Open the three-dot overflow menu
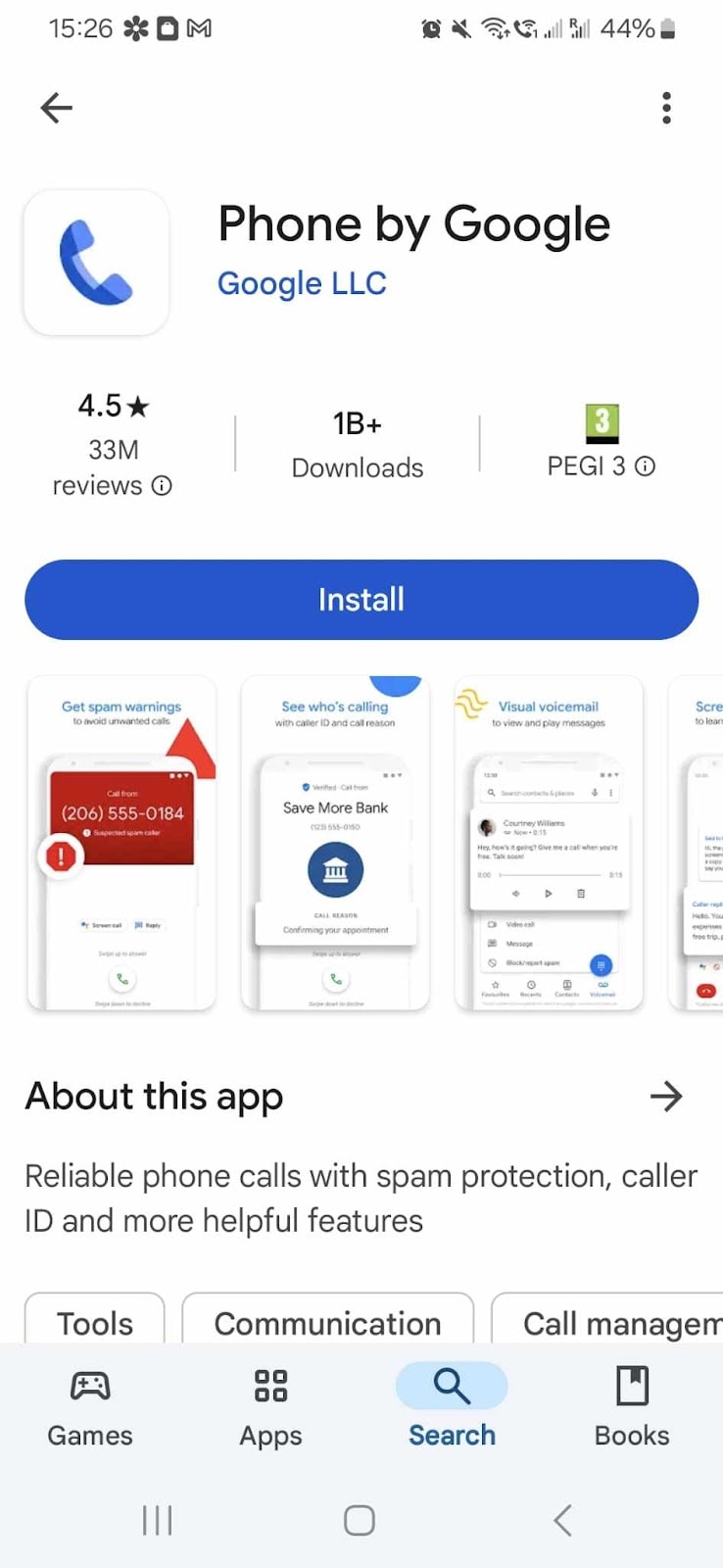The width and height of the screenshot is (723, 1568). coord(666,108)
